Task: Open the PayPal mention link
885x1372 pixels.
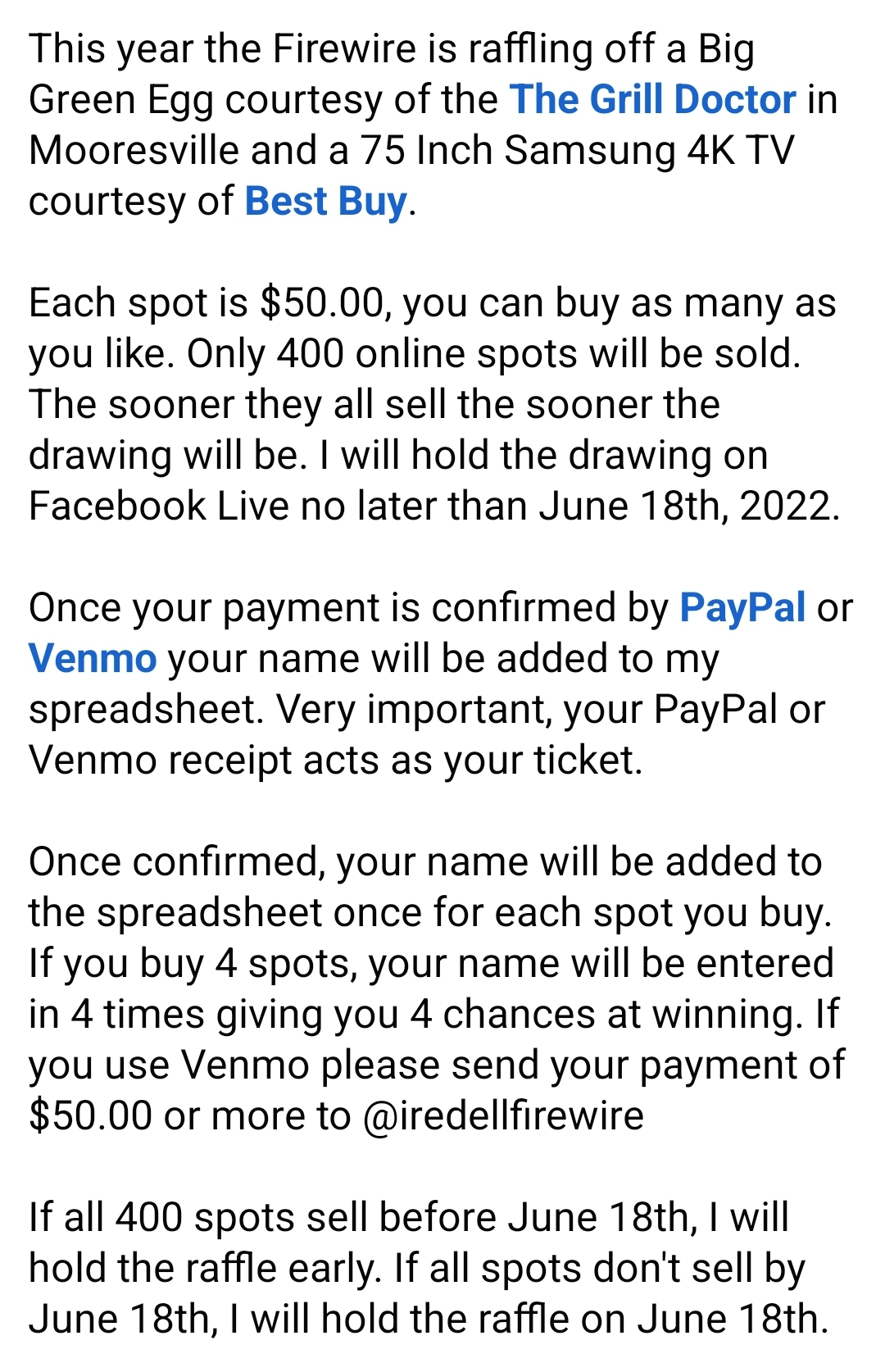Action: point(742,608)
